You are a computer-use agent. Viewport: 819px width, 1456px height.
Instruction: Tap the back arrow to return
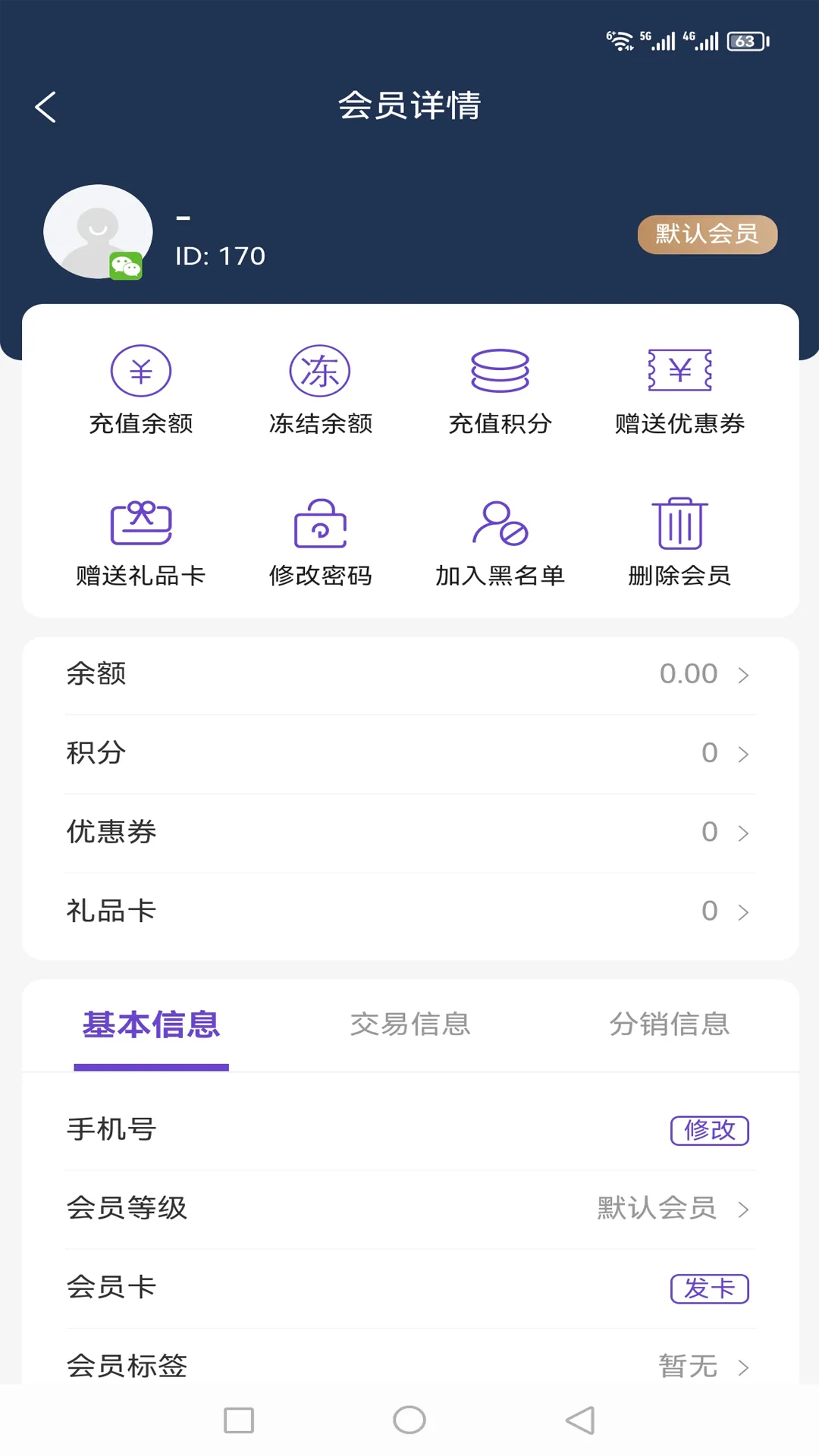pos(45,106)
